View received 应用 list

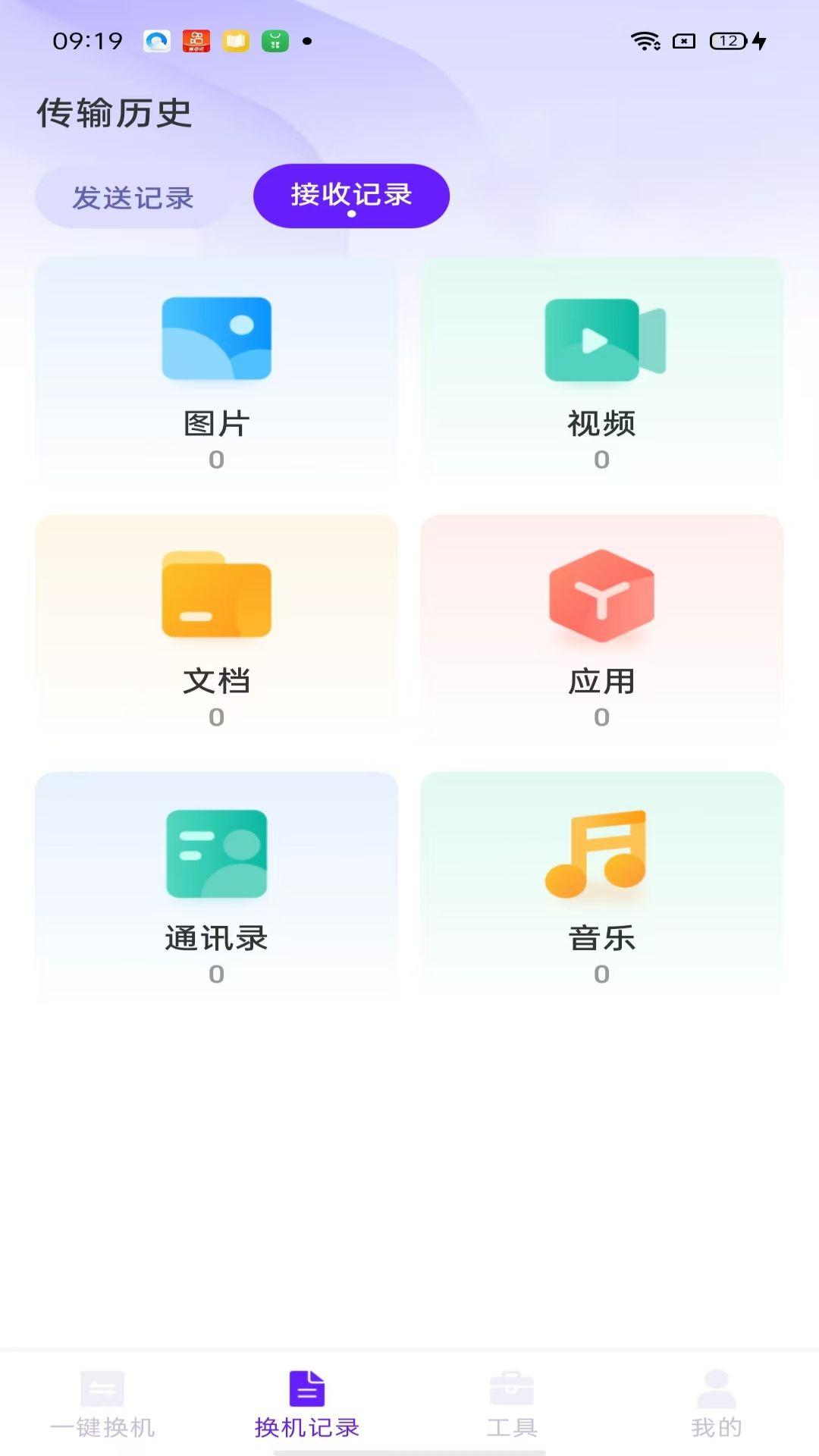pos(601,629)
